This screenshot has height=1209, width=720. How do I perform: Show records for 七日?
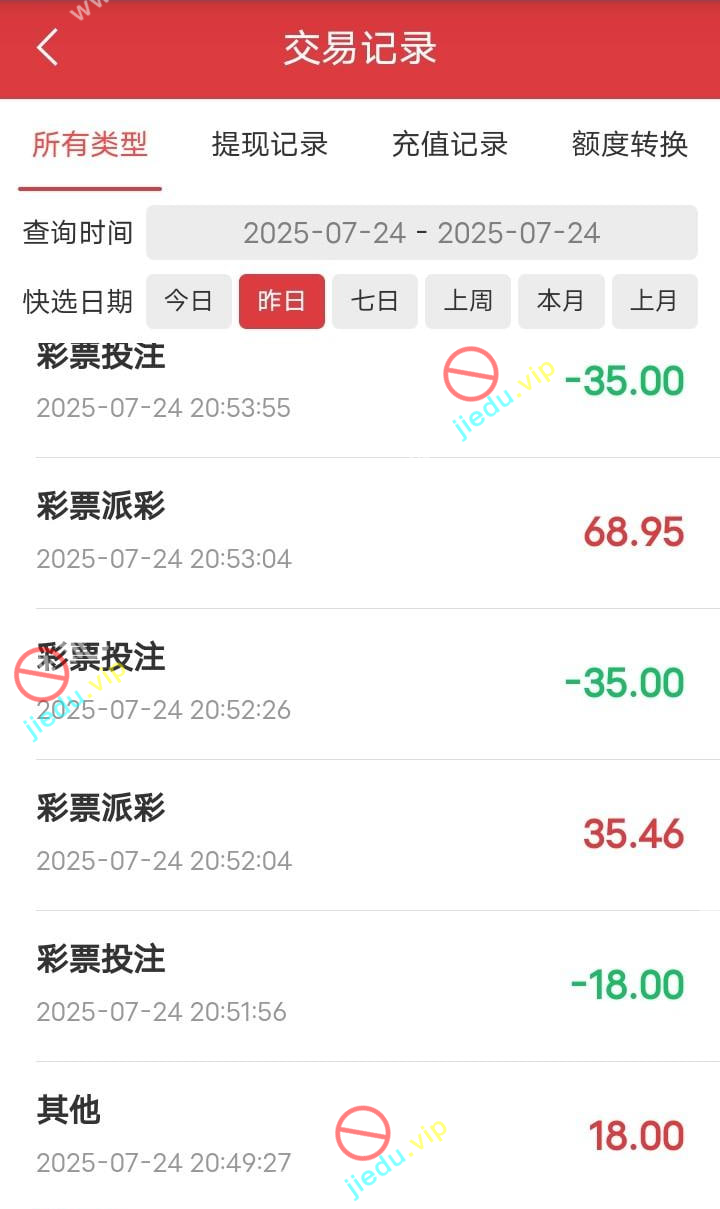click(x=375, y=301)
